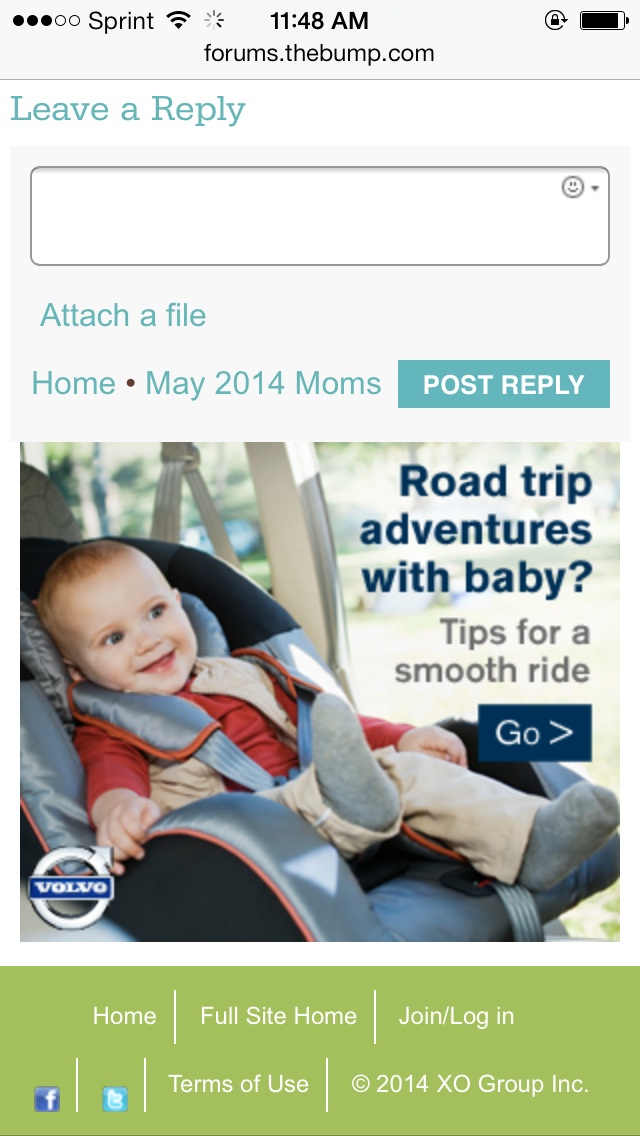View the Terms of Use

click(238, 1084)
